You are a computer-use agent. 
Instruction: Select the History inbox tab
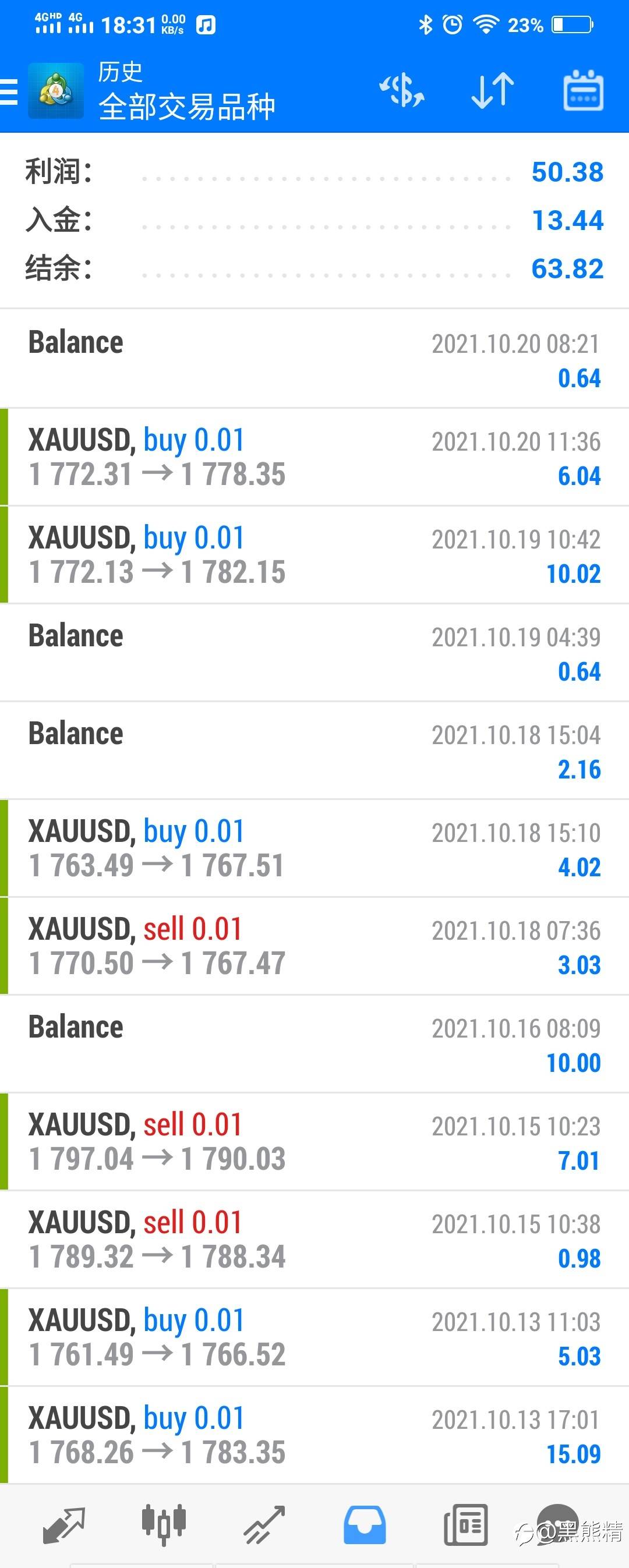click(x=364, y=1525)
